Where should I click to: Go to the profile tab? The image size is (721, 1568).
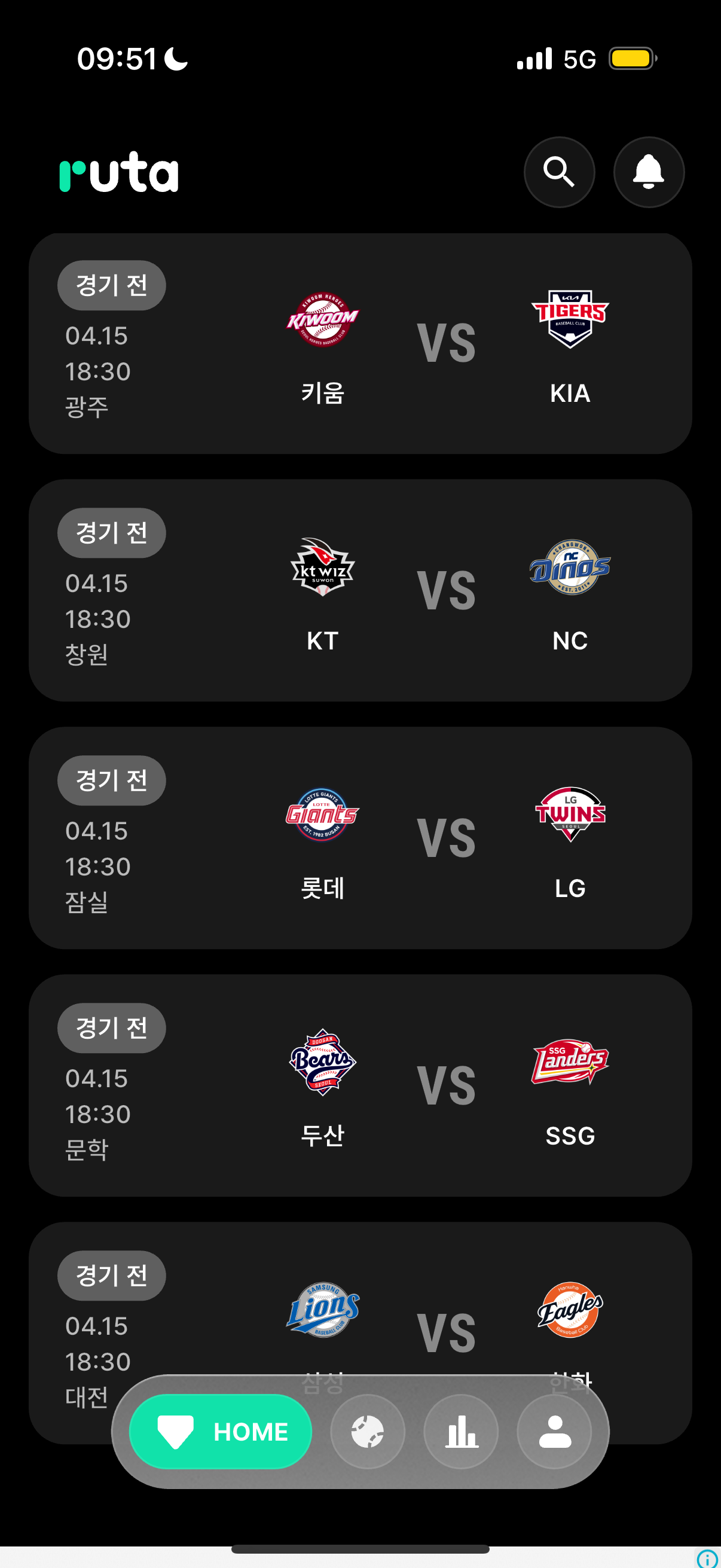[x=554, y=1432]
